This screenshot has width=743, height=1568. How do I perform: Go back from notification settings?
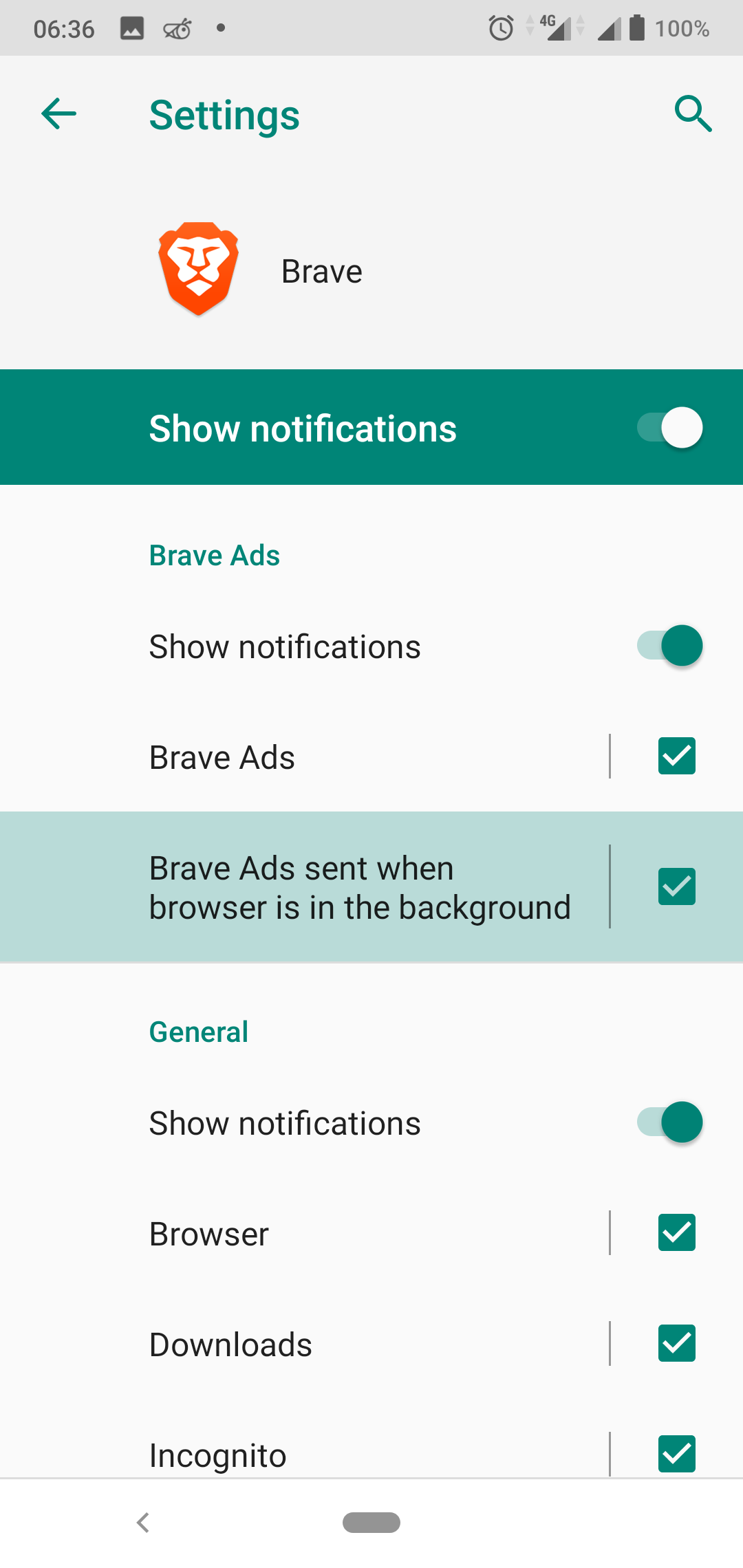coord(59,114)
